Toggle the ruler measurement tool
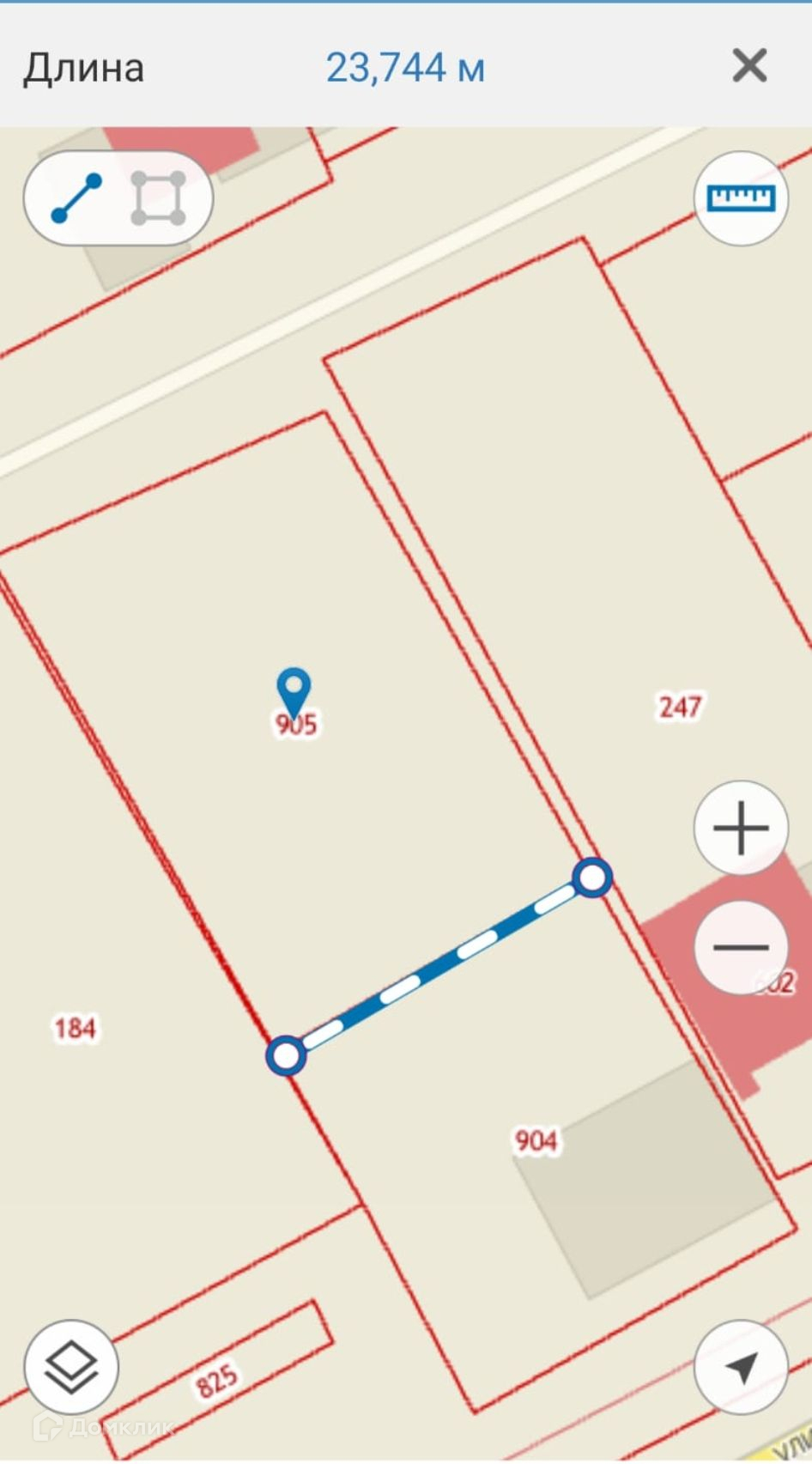The image size is (812, 1464). tap(741, 198)
